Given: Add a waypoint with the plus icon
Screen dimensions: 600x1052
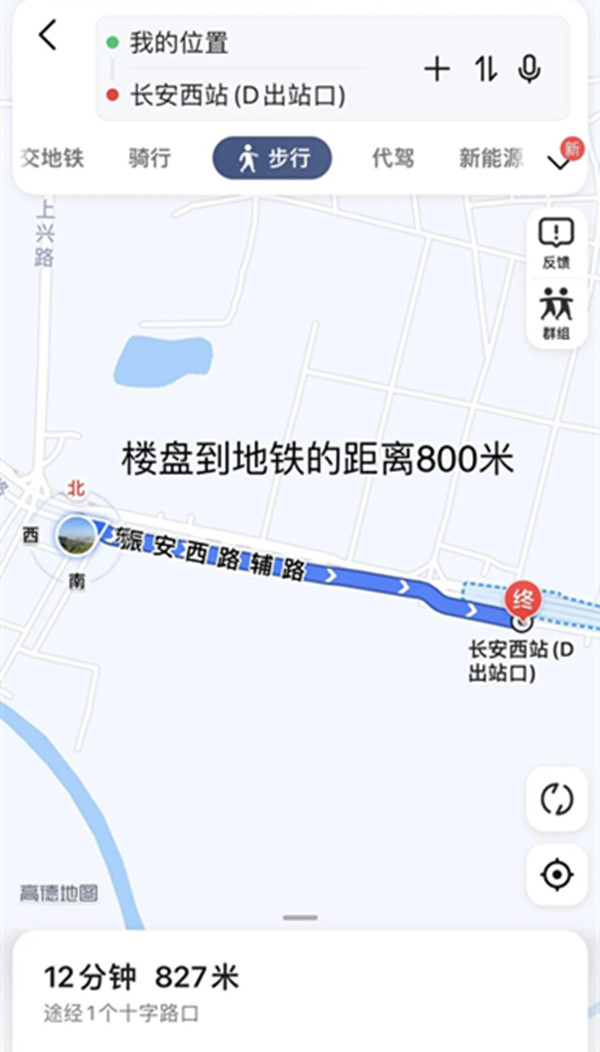Looking at the screenshot, I should click(x=437, y=69).
